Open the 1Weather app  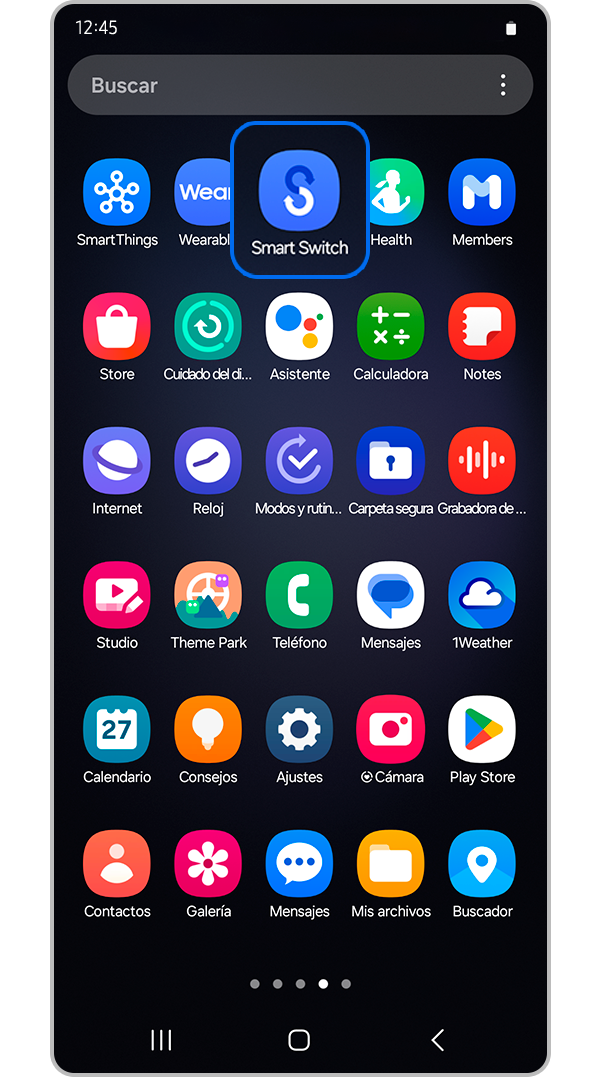(482, 594)
